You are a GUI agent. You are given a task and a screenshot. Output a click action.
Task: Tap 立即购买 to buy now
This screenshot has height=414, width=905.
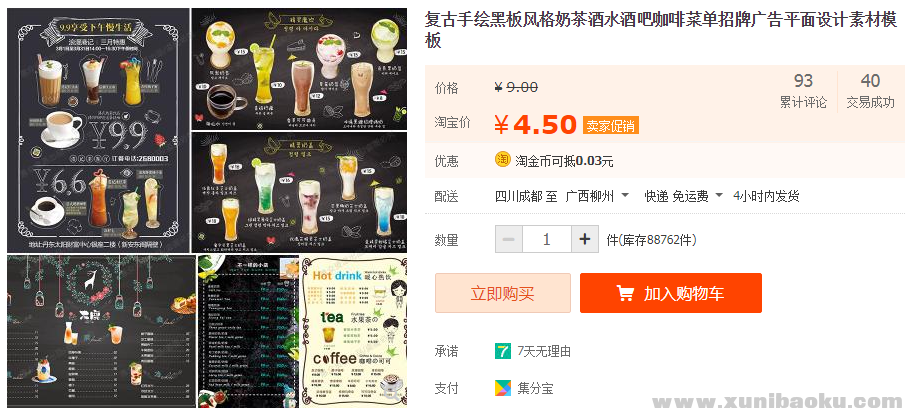point(503,293)
